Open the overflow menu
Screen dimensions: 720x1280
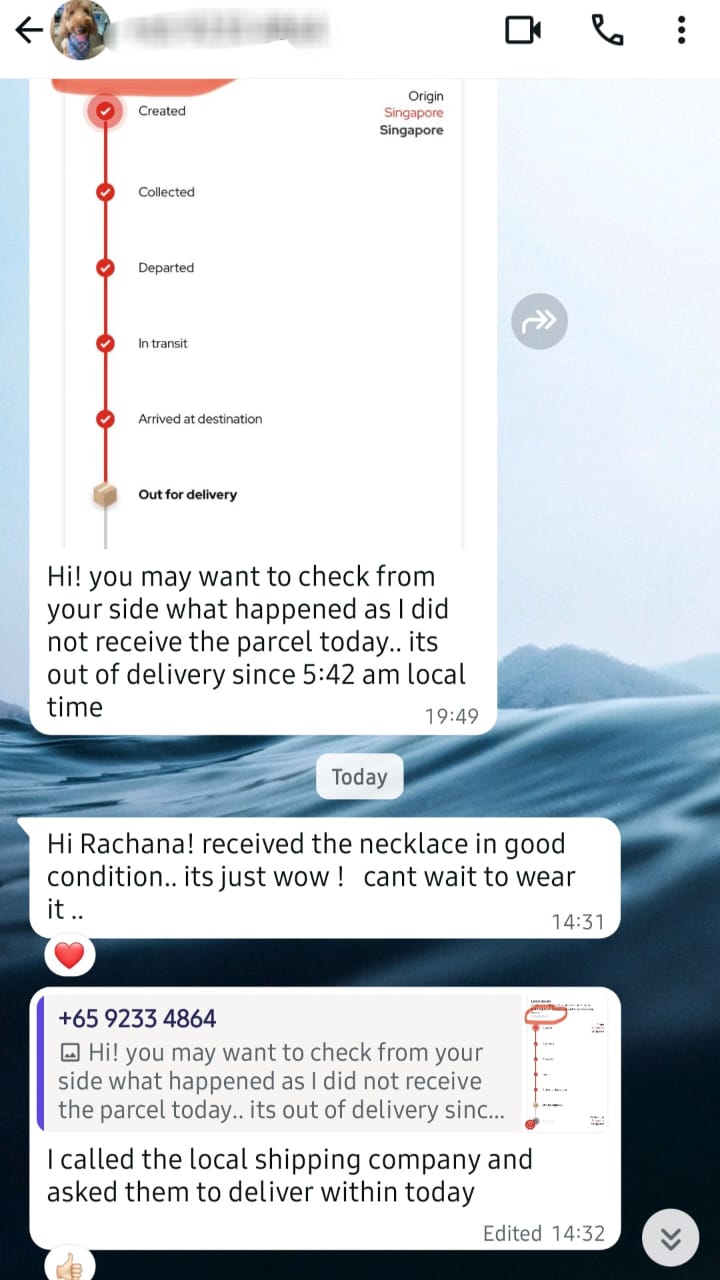point(682,30)
